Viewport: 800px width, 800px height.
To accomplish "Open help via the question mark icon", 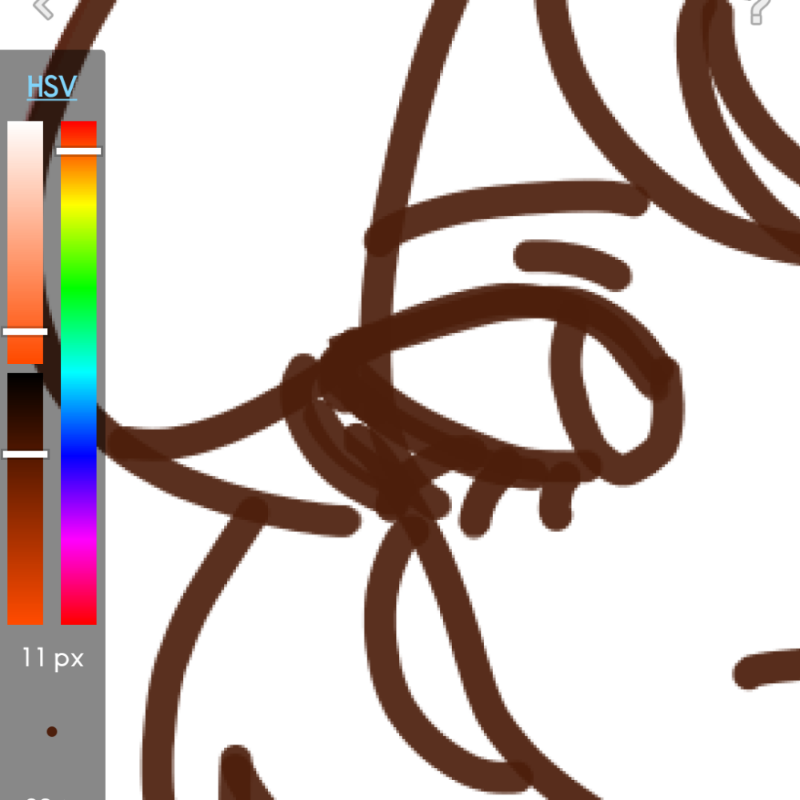I will tap(758, 10).
